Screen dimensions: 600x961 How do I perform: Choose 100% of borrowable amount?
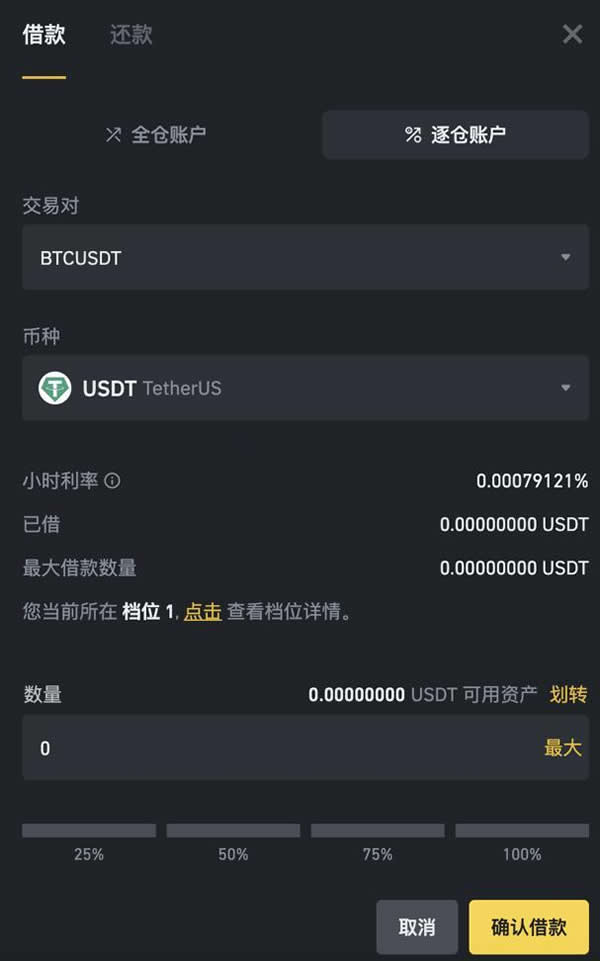(x=522, y=831)
